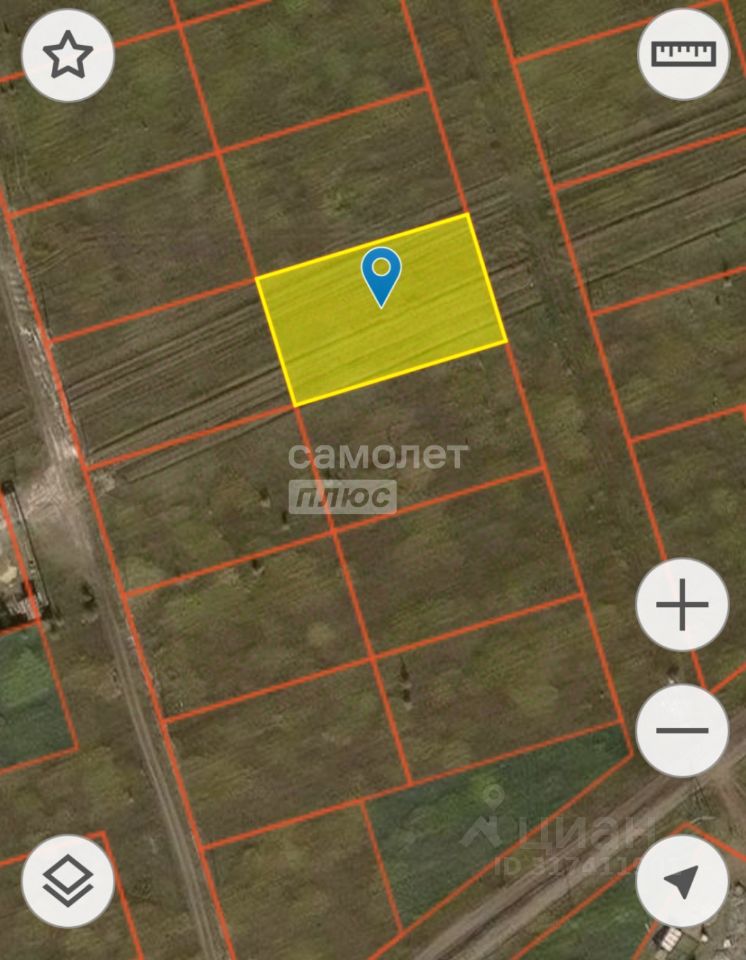Viewport: 746px width, 960px height.
Task: Zoom in with the plus button
Action: point(682,605)
